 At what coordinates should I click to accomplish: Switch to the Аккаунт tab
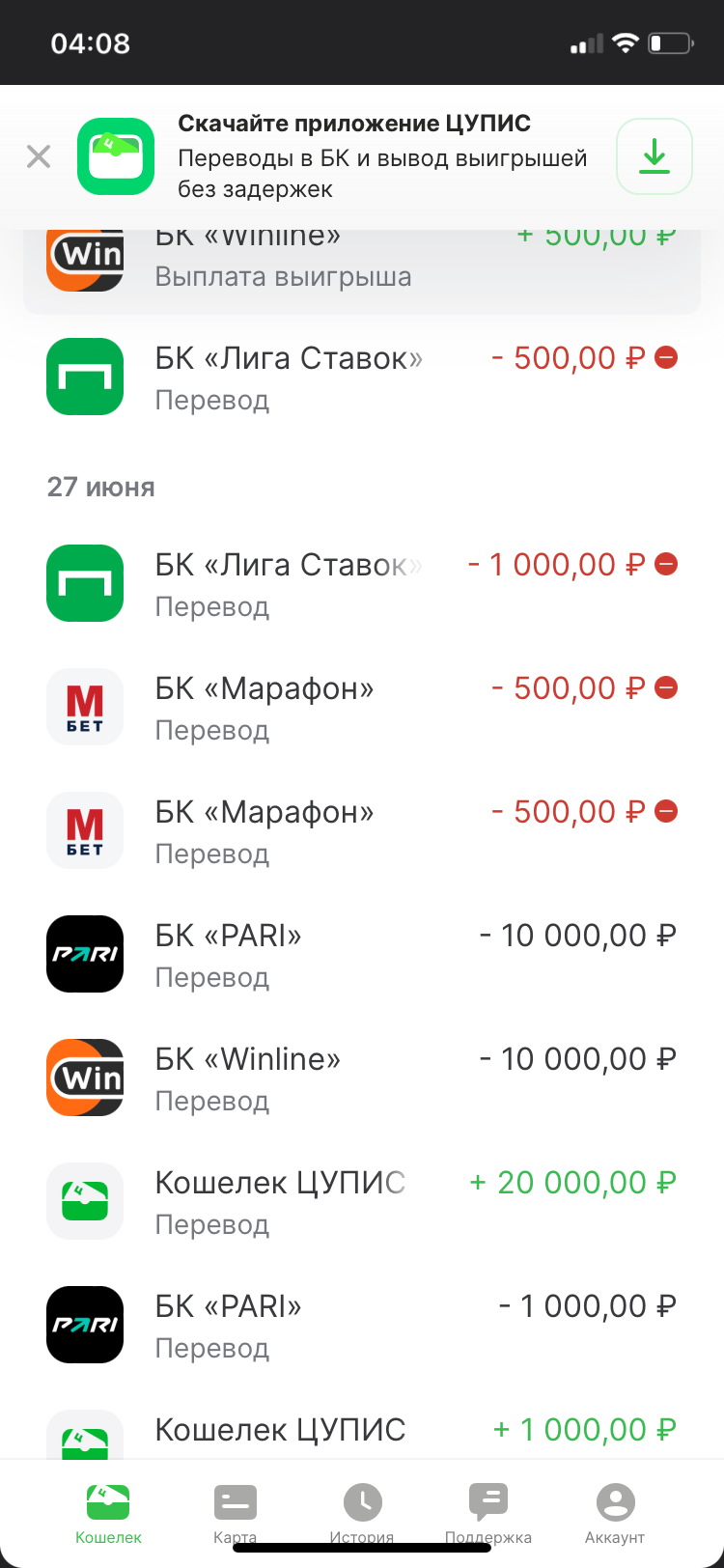[x=615, y=1513]
